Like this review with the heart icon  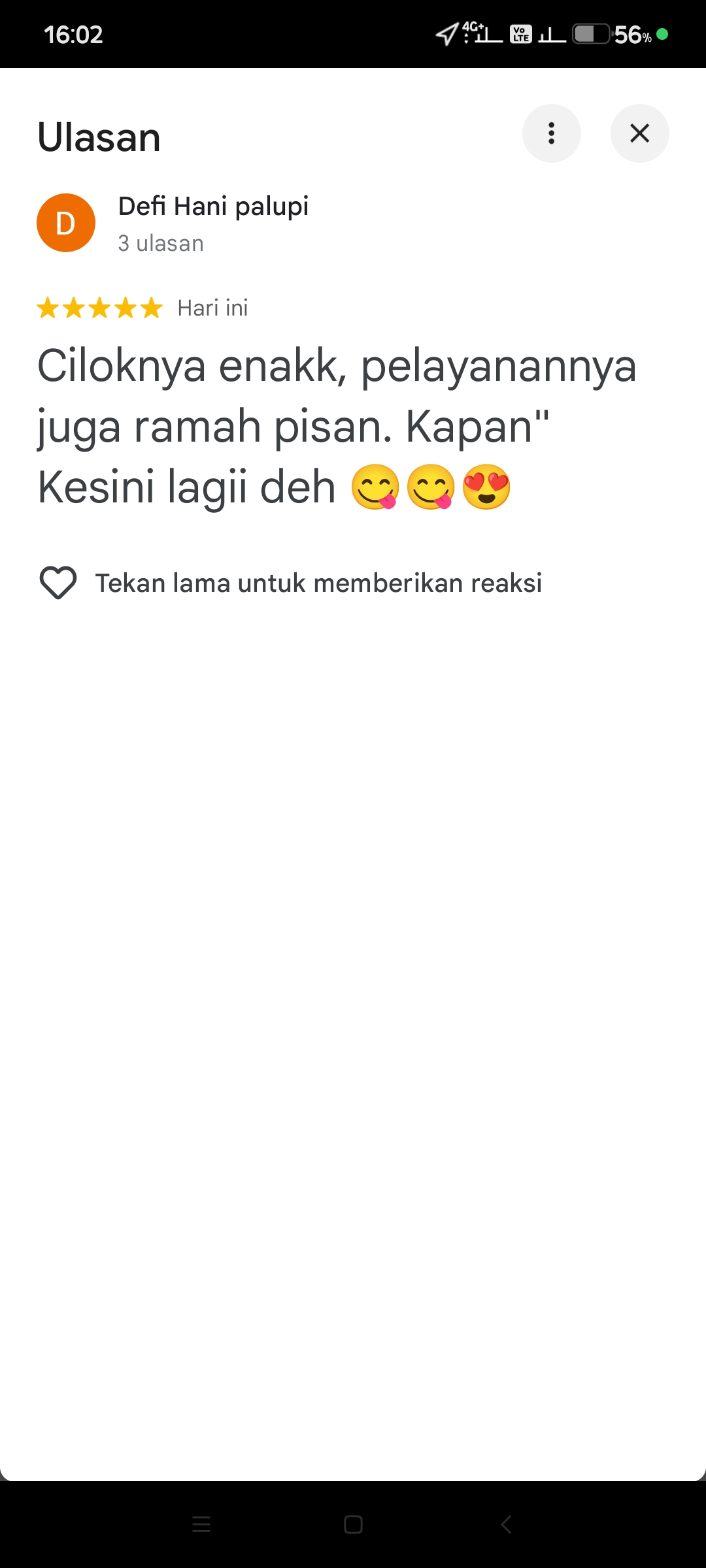pyautogui.click(x=58, y=582)
